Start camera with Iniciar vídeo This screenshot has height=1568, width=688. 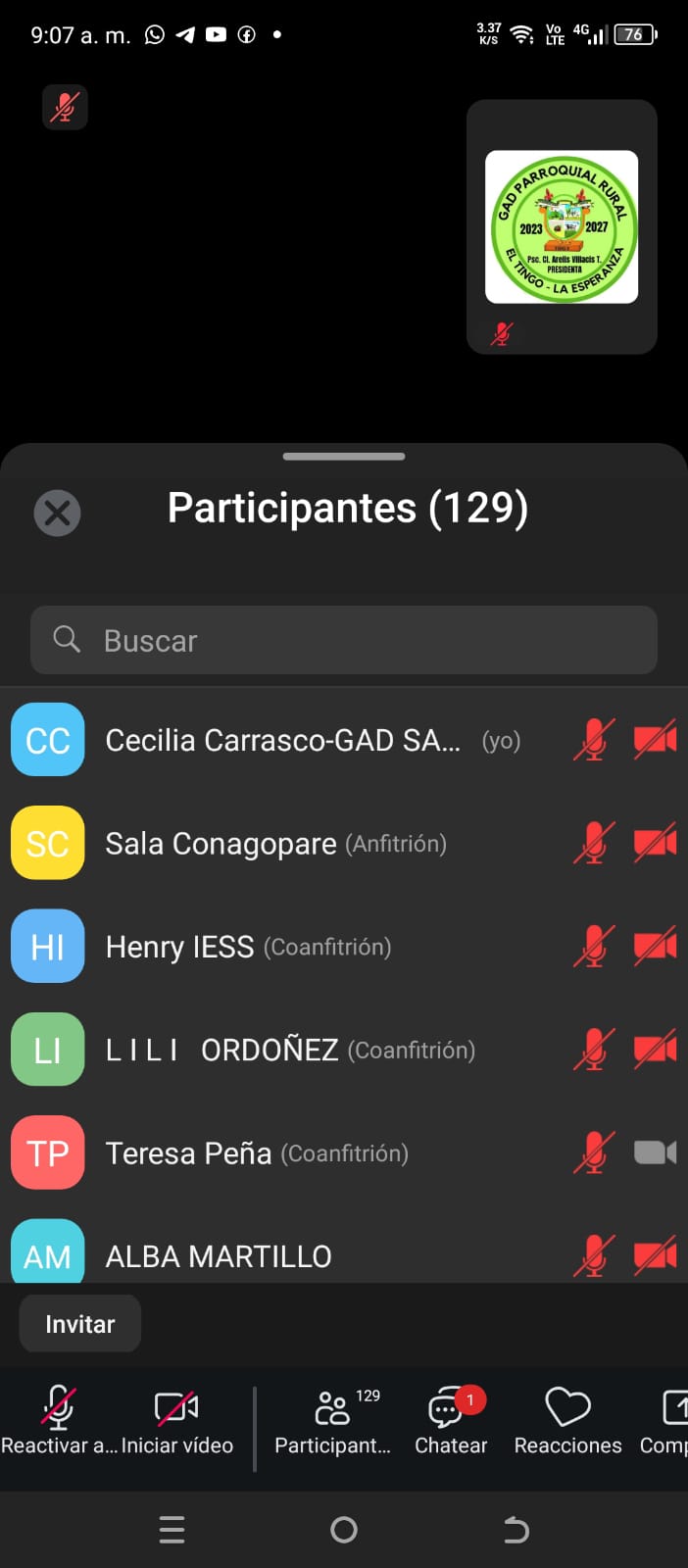pos(177,1420)
